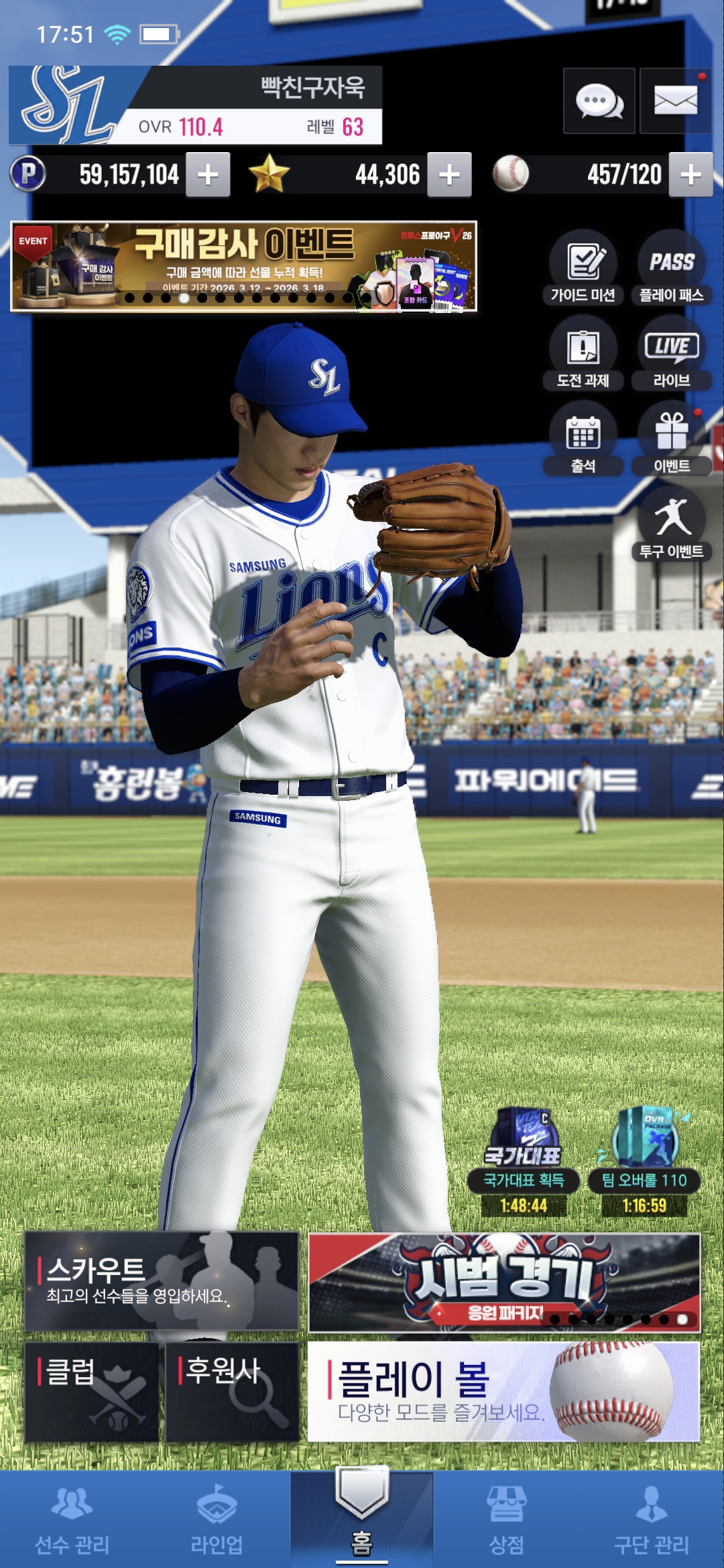Open the 플레이 볼 card
Viewport: 724px width, 1568px height.
click(x=503, y=1391)
